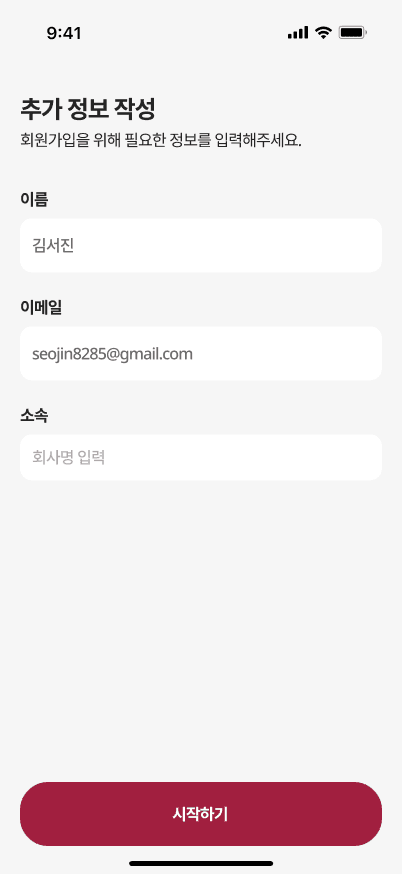Select the 이메일 field with seojin8285@gmail.com

(201, 353)
